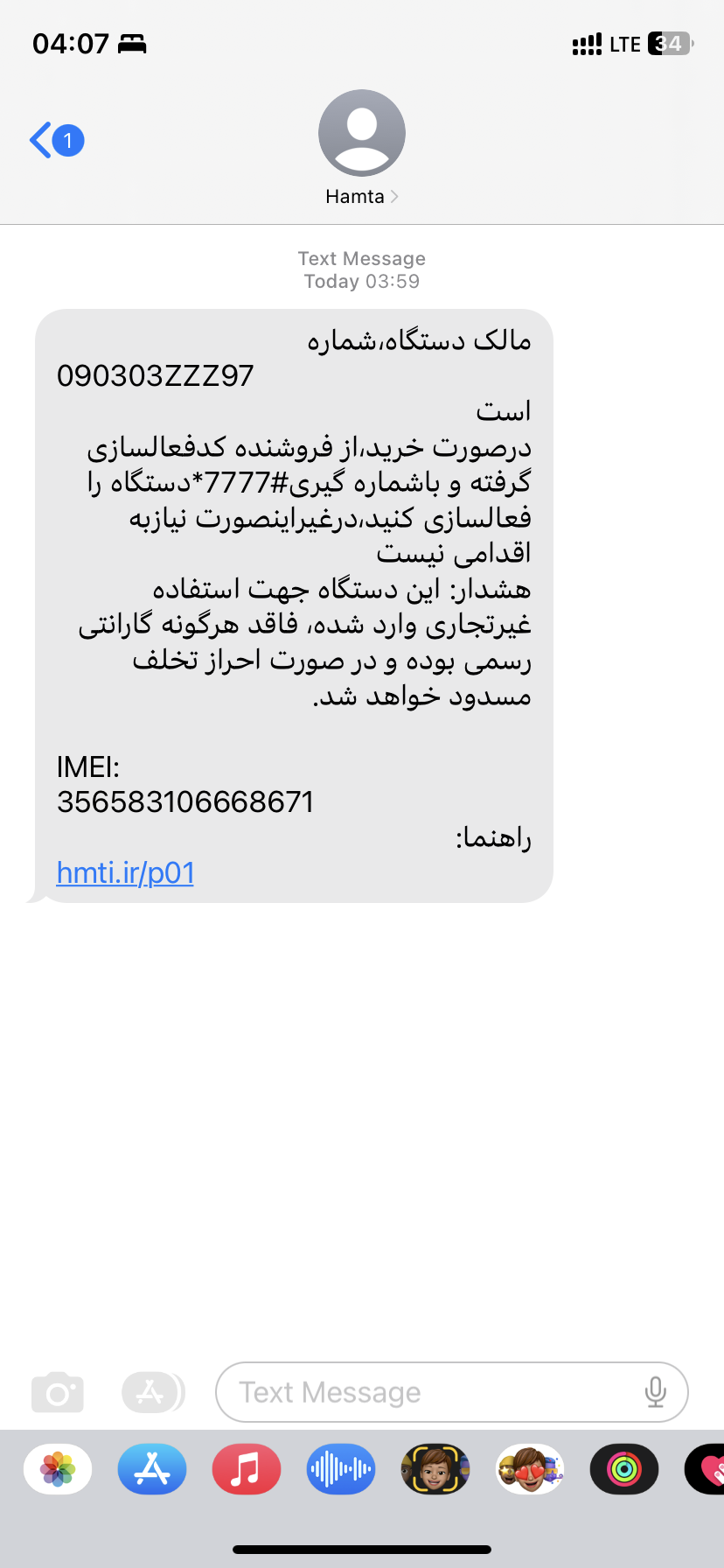Open the Memoji camera app
The width and height of the screenshot is (724, 1568).
point(435,1469)
